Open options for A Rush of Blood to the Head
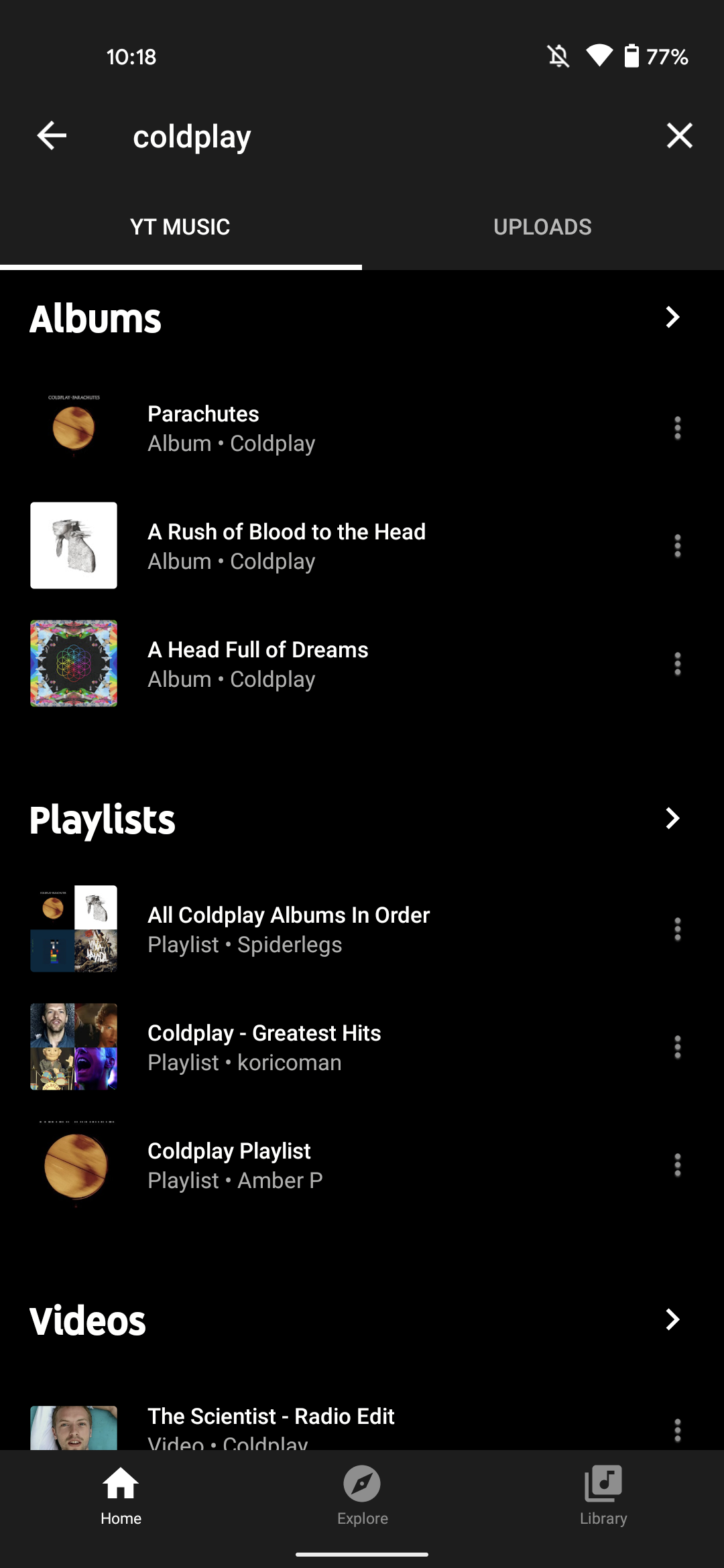 pyautogui.click(x=678, y=545)
